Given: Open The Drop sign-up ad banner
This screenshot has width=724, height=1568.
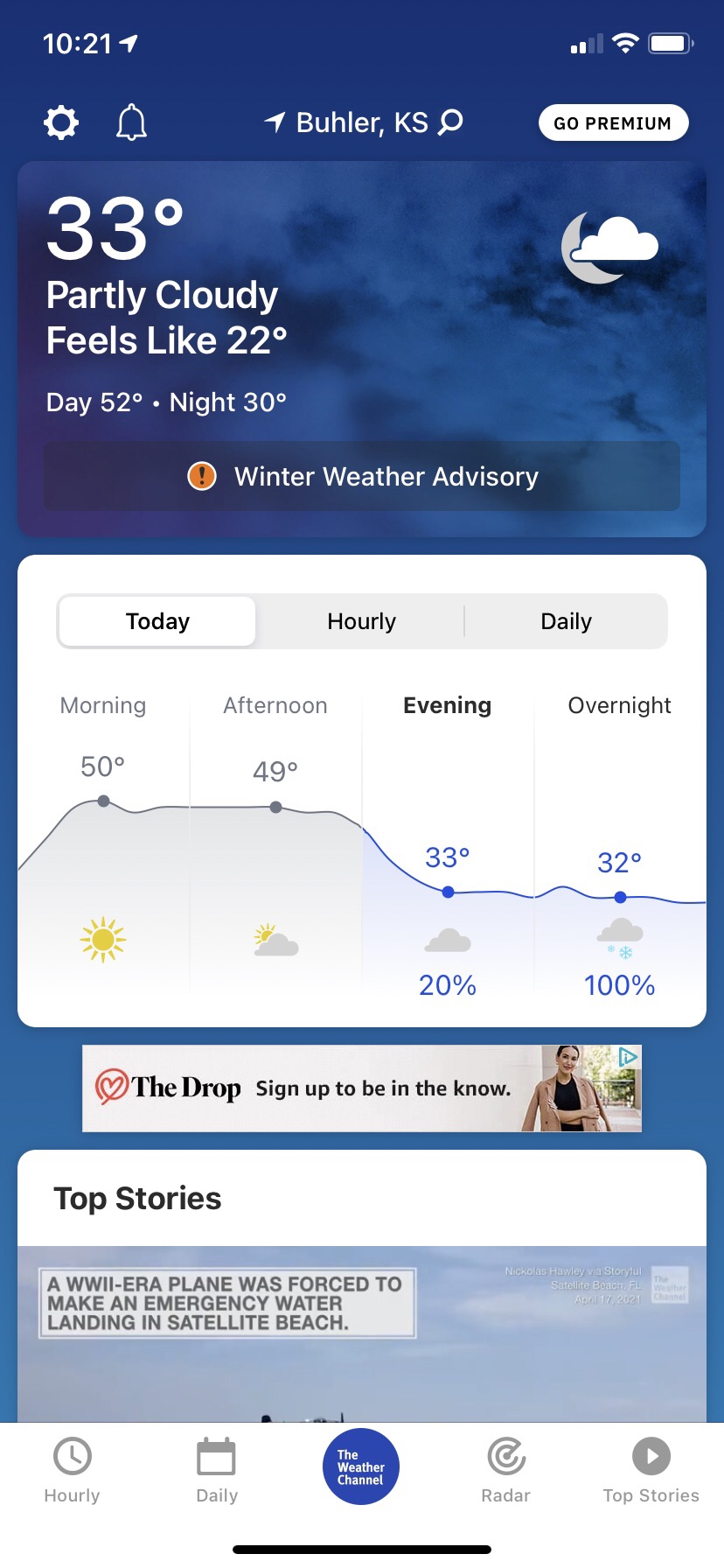Looking at the screenshot, I should (x=350, y=1088).
